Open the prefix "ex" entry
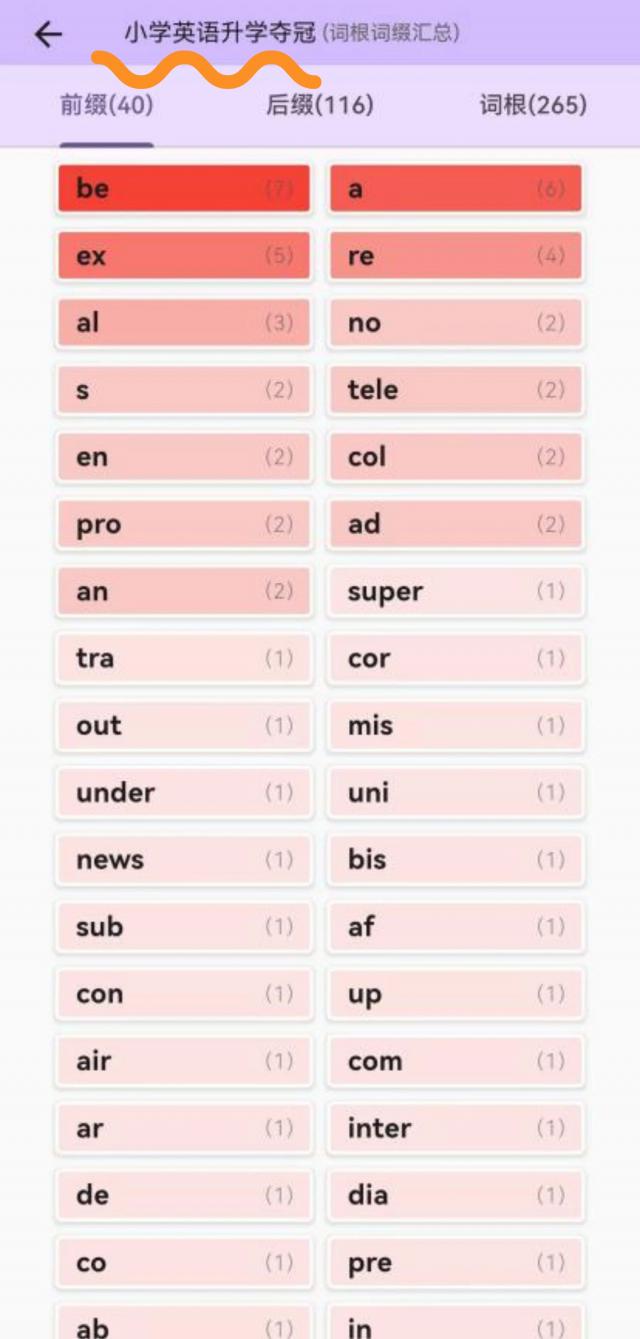Viewport: 640px width, 1339px height. (x=184, y=256)
